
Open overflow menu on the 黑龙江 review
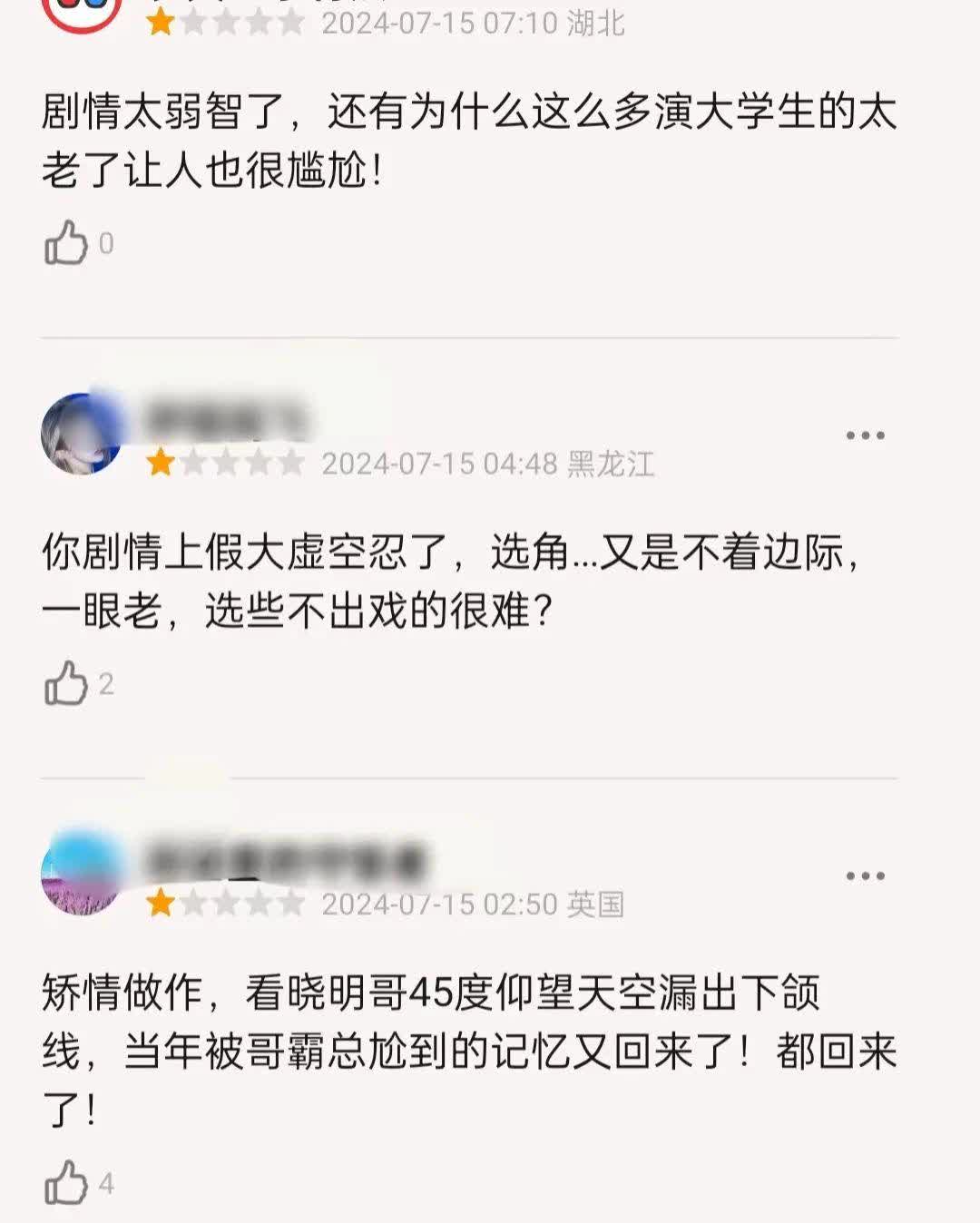click(x=864, y=435)
